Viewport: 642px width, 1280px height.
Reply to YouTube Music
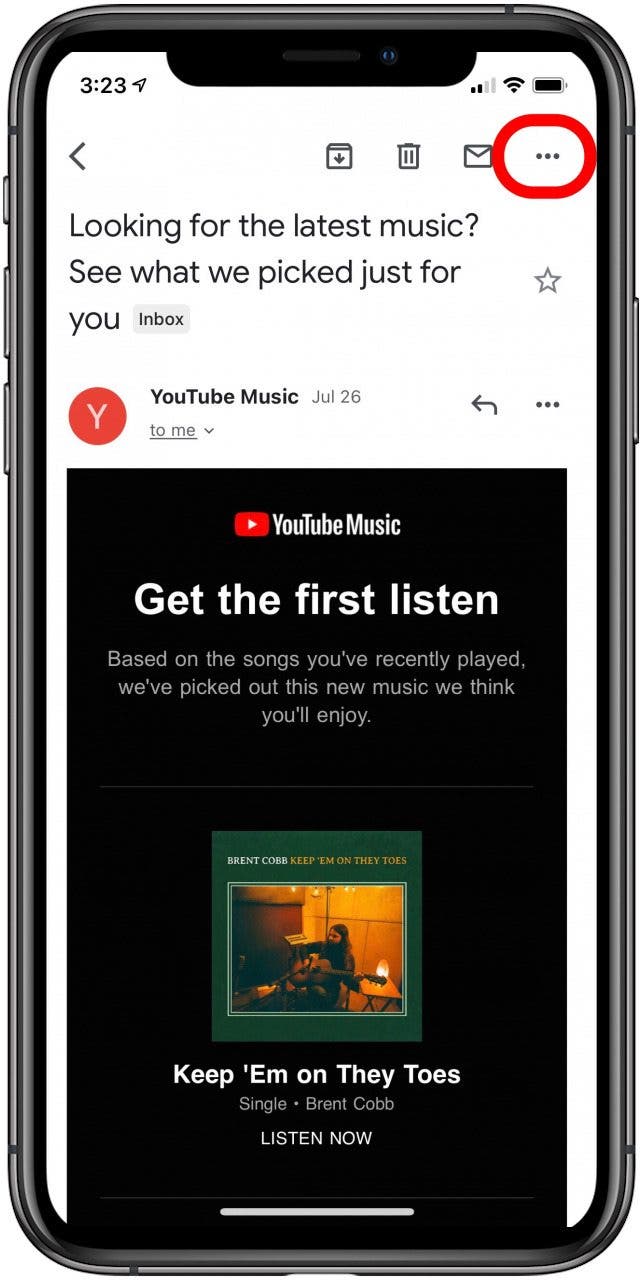click(x=484, y=405)
